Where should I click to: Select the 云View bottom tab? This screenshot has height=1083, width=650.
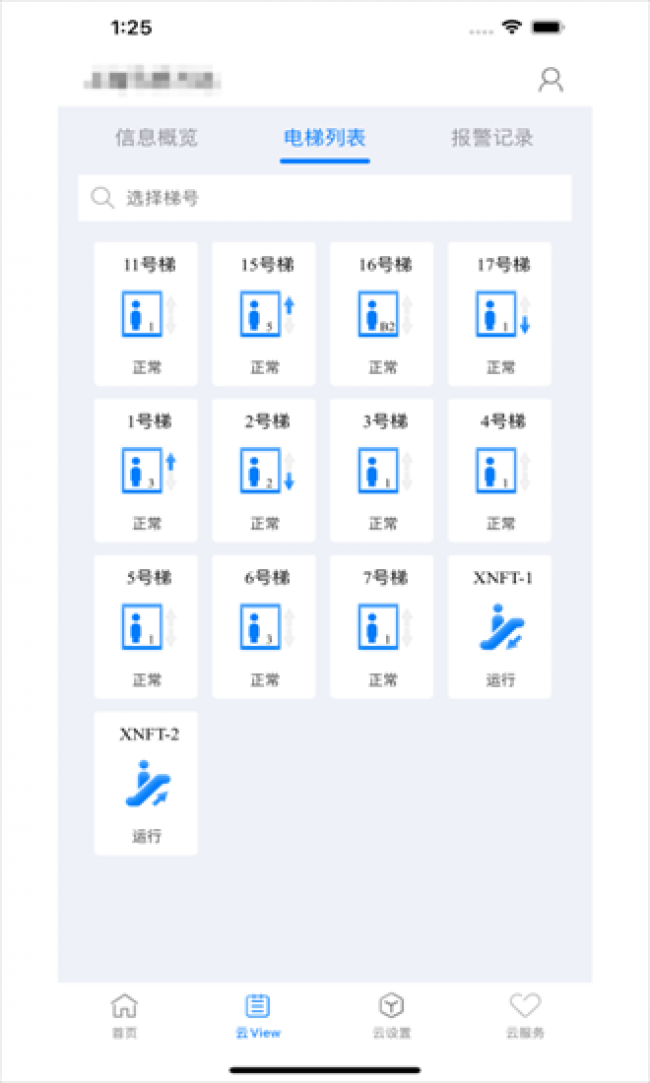click(x=258, y=1016)
